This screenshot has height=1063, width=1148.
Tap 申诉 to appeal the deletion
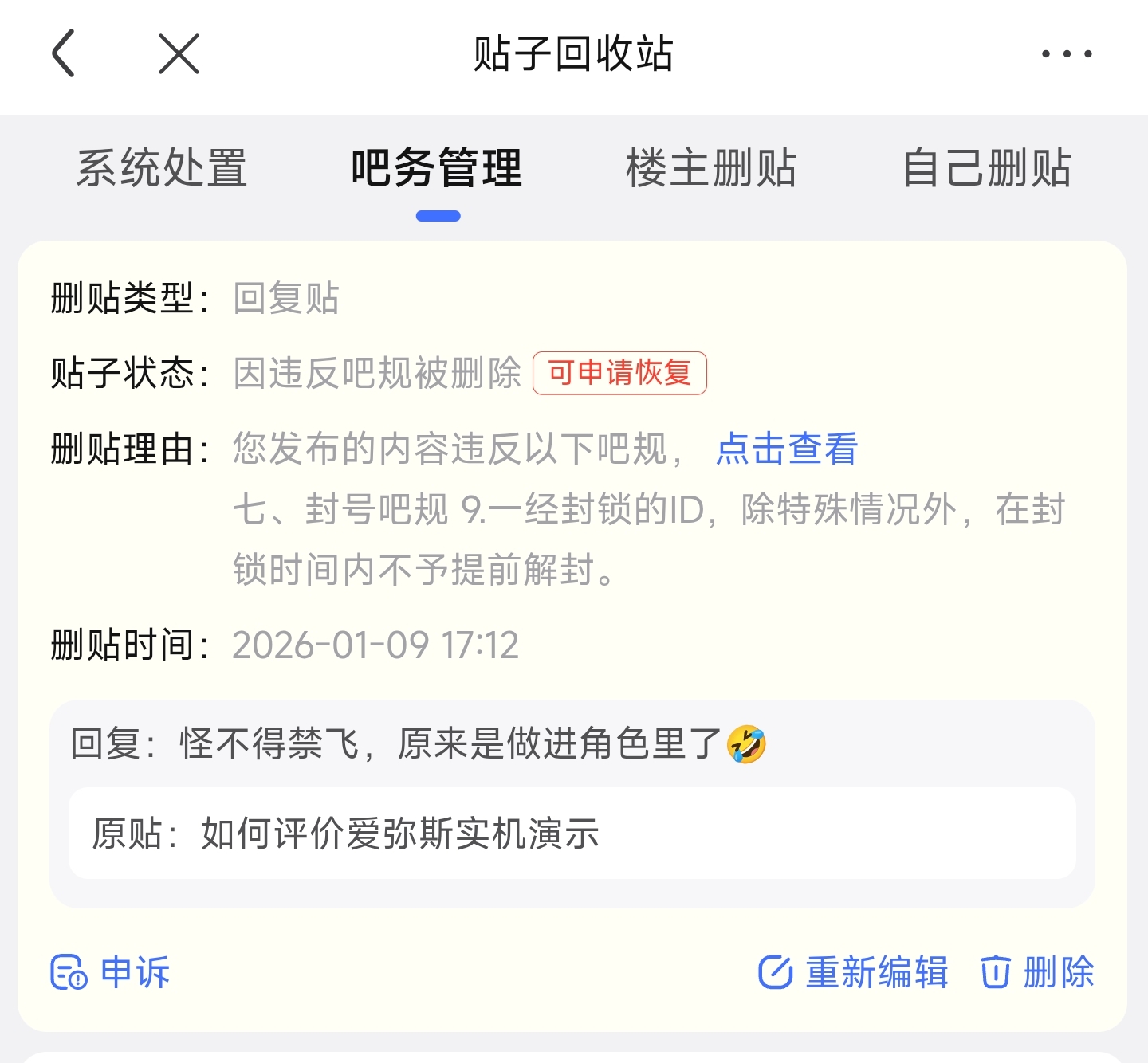(x=111, y=972)
